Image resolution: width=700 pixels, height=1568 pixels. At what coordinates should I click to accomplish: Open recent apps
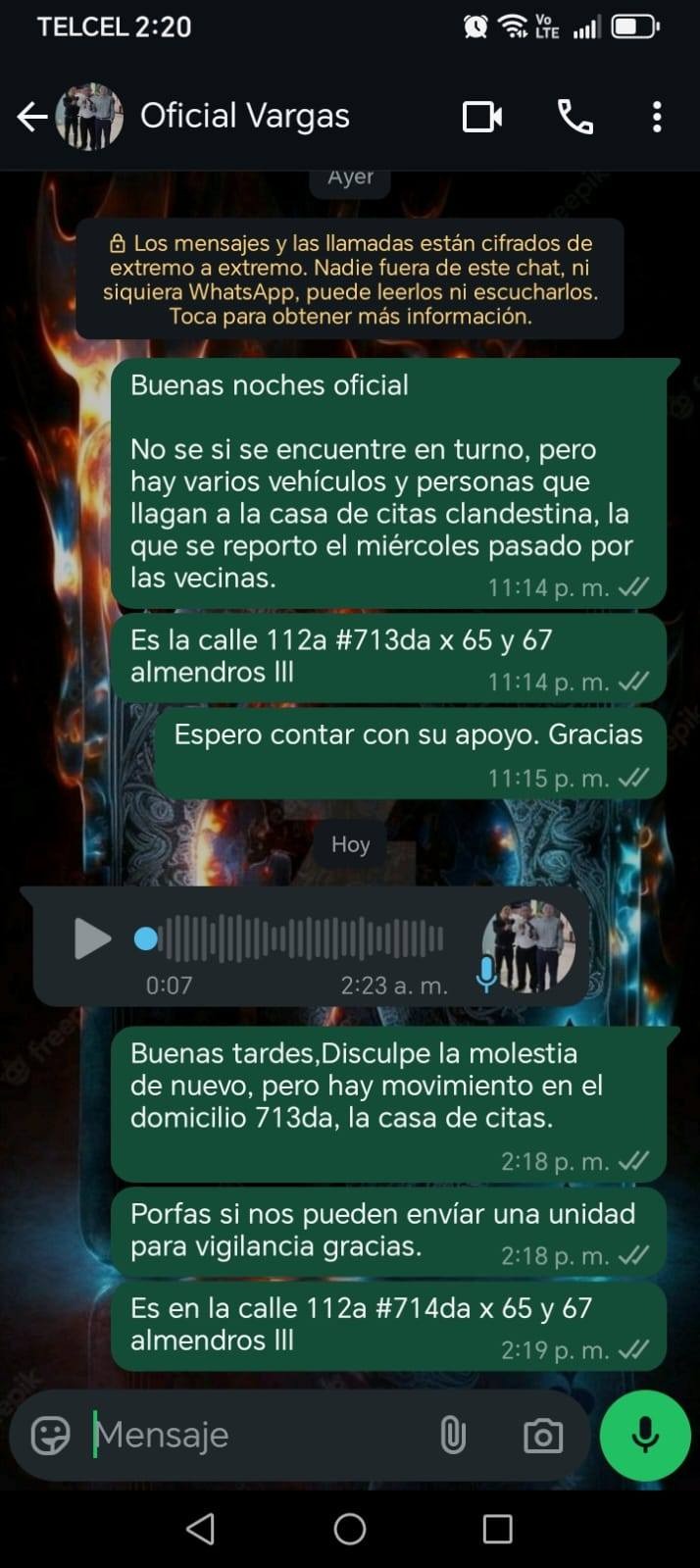[497, 1529]
